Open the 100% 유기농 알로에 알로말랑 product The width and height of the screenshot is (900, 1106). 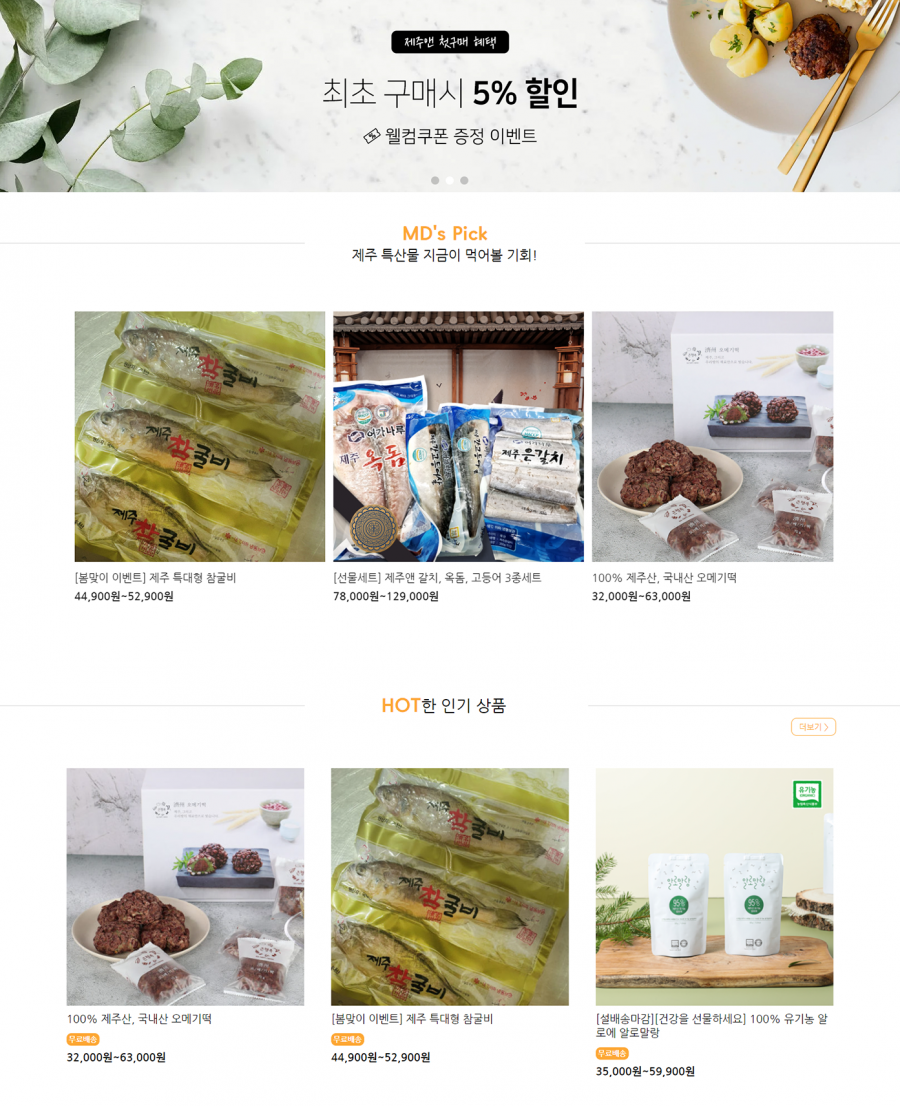(x=714, y=887)
